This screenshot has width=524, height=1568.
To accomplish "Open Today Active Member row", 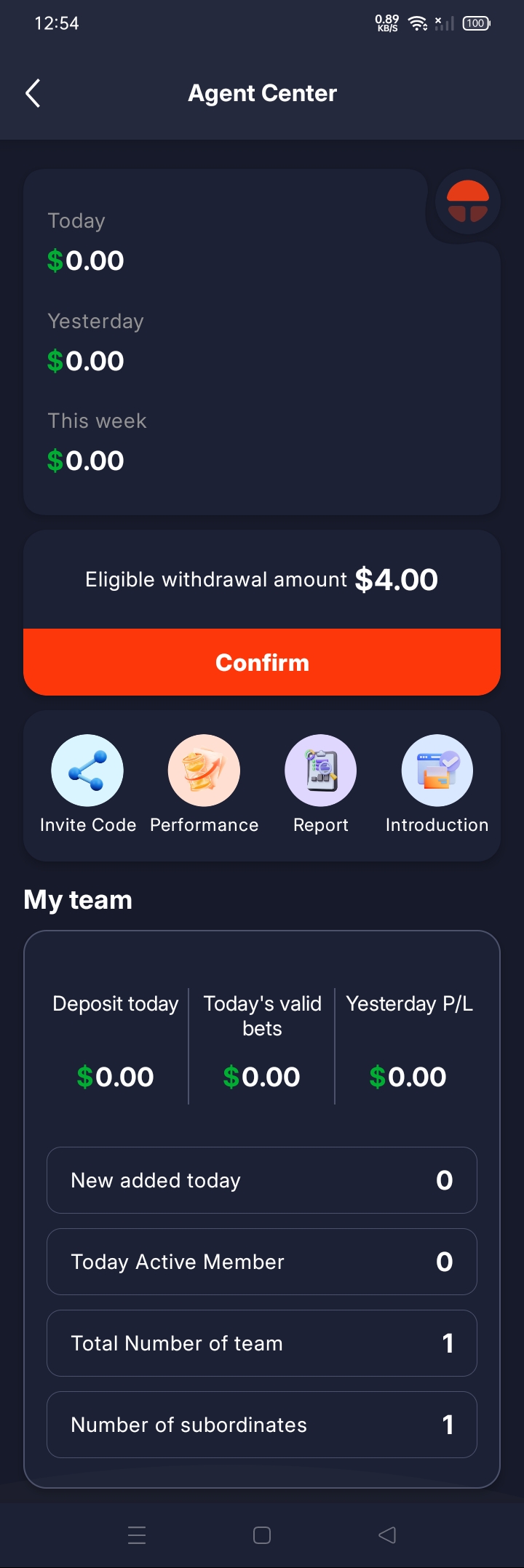I will pos(262,1262).
